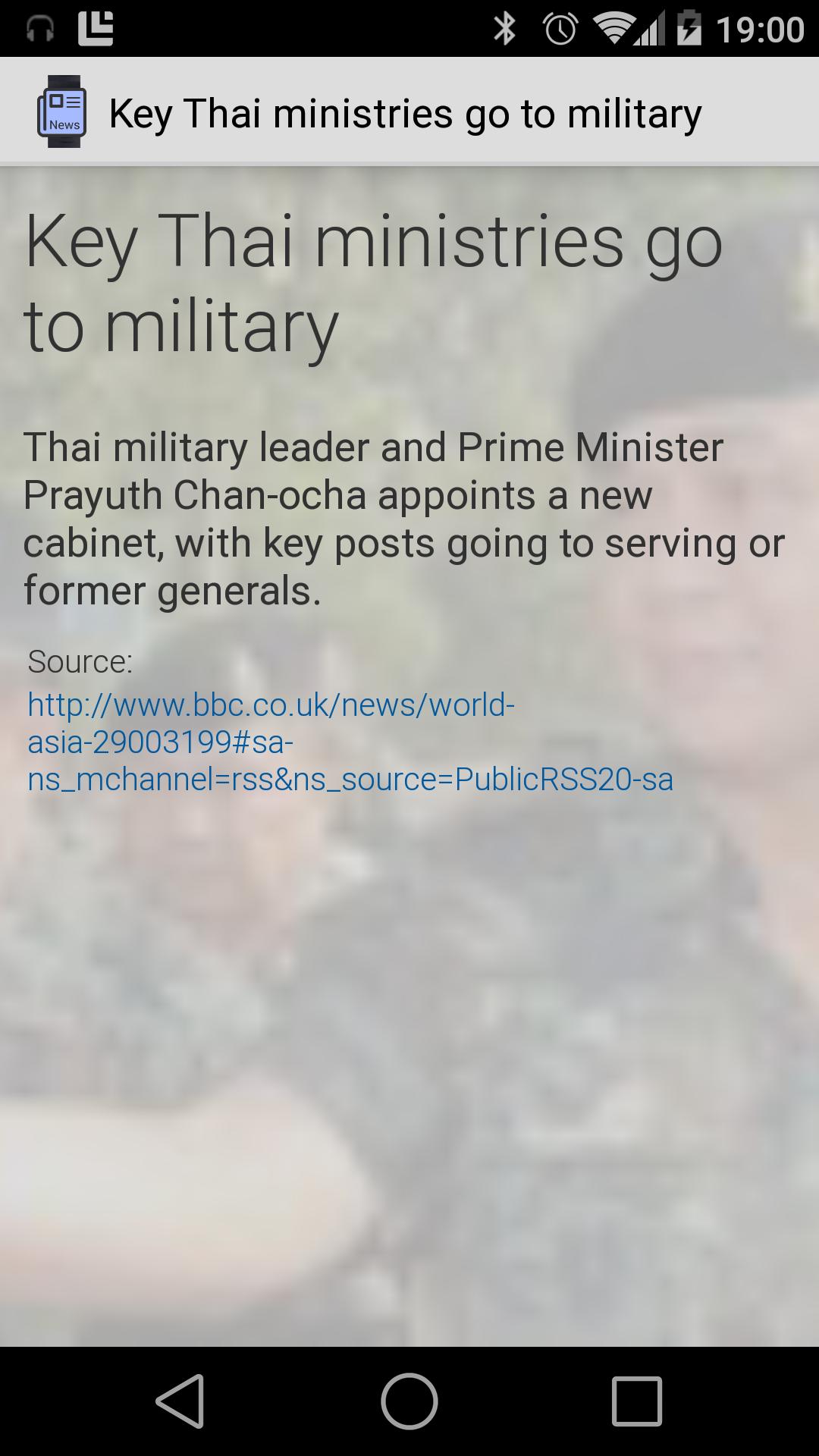Go back using system back button
Viewport: 819px width, 1456px height.
click(x=181, y=1401)
